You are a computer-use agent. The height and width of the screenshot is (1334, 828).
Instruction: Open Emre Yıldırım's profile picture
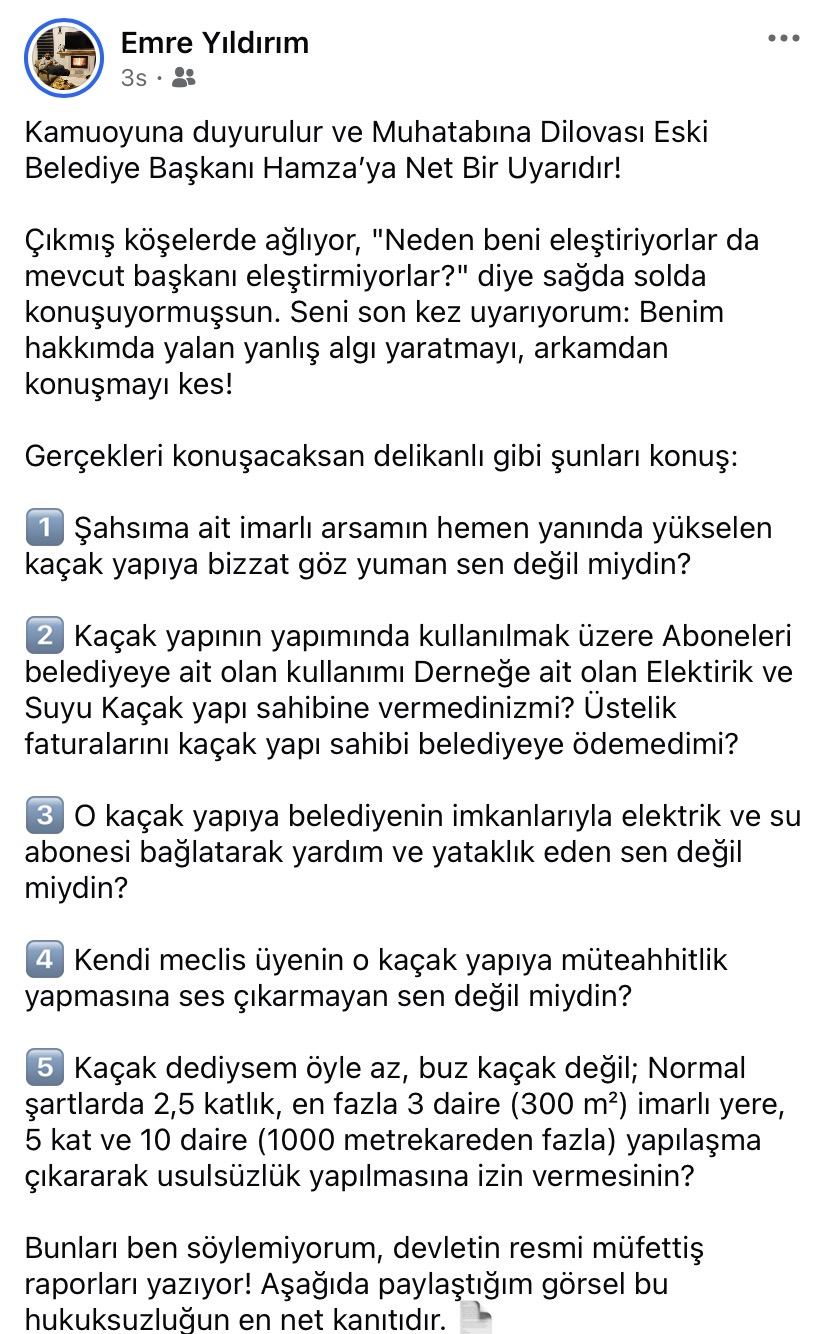[64, 57]
